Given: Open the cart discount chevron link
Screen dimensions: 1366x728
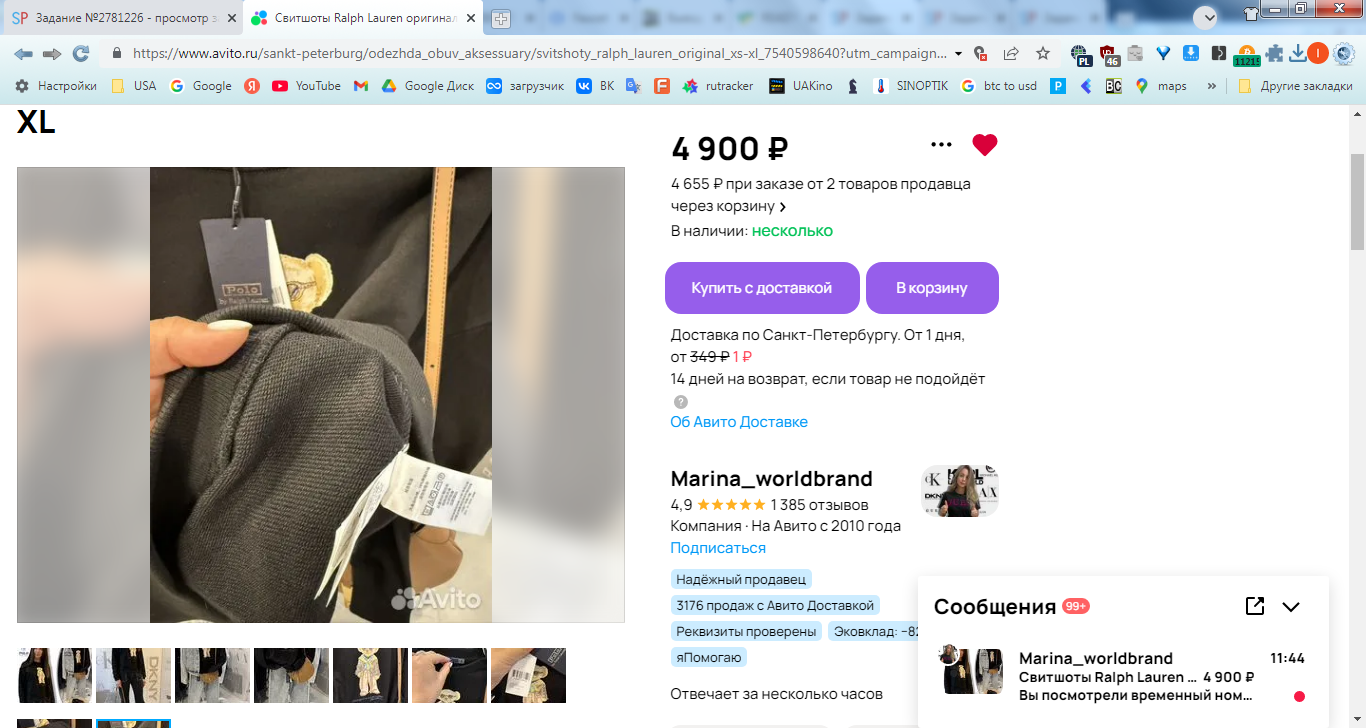Looking at the screenshot, I should [783, 207].
